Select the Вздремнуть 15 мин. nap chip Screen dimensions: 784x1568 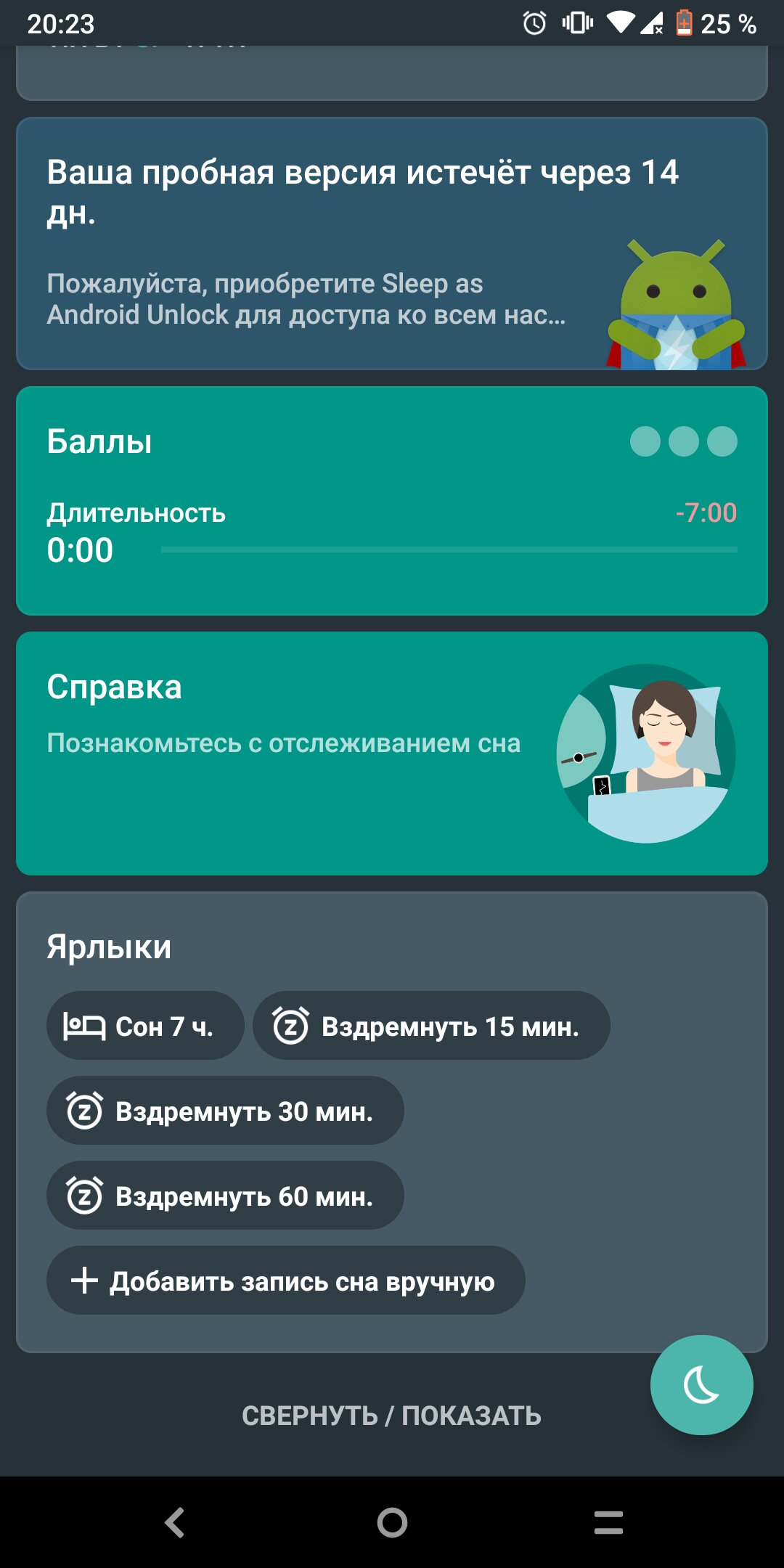[x=431, y=1026]
